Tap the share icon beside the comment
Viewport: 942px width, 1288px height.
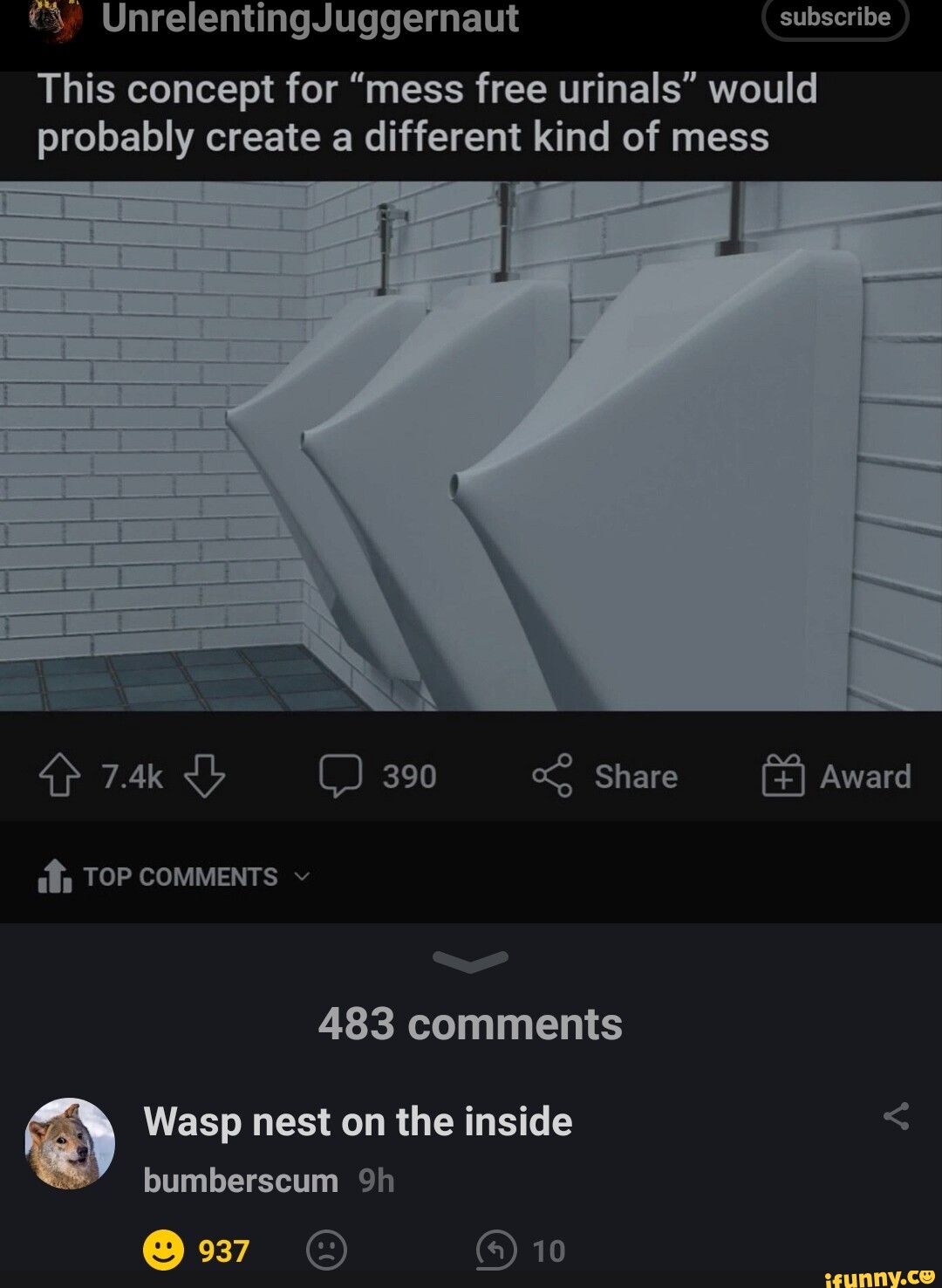coord(895,1117)
